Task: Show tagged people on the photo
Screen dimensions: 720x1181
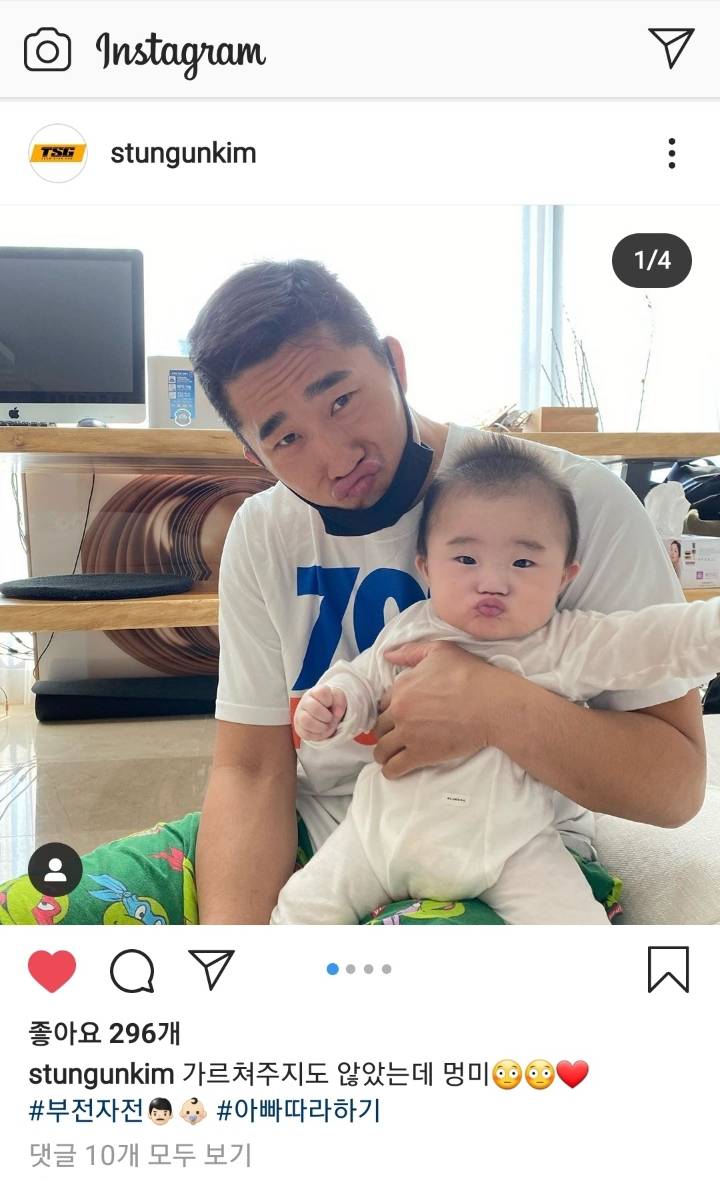Action: pyautogui.click(x=55, y=869)
